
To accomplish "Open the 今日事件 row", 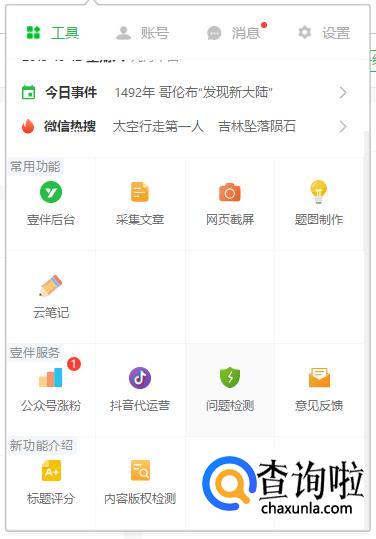I will [x=185, y=92].
